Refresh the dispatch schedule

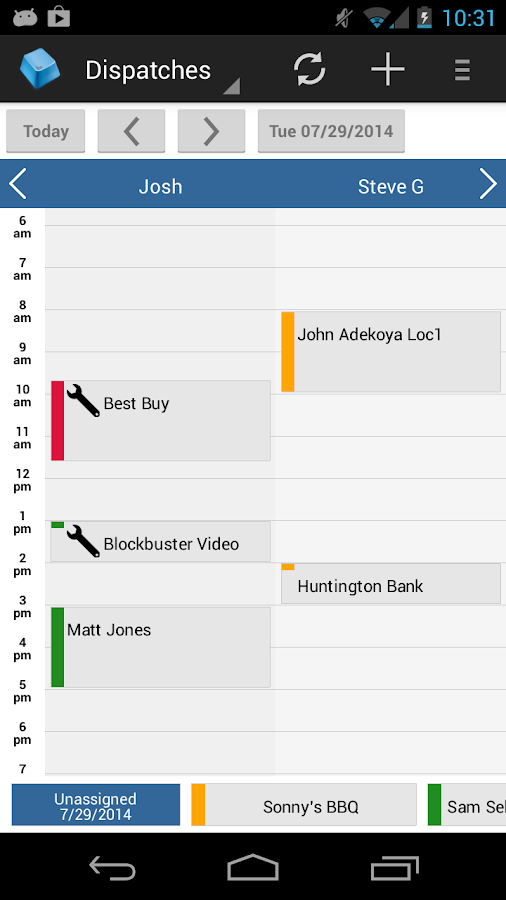coord(310,70)
